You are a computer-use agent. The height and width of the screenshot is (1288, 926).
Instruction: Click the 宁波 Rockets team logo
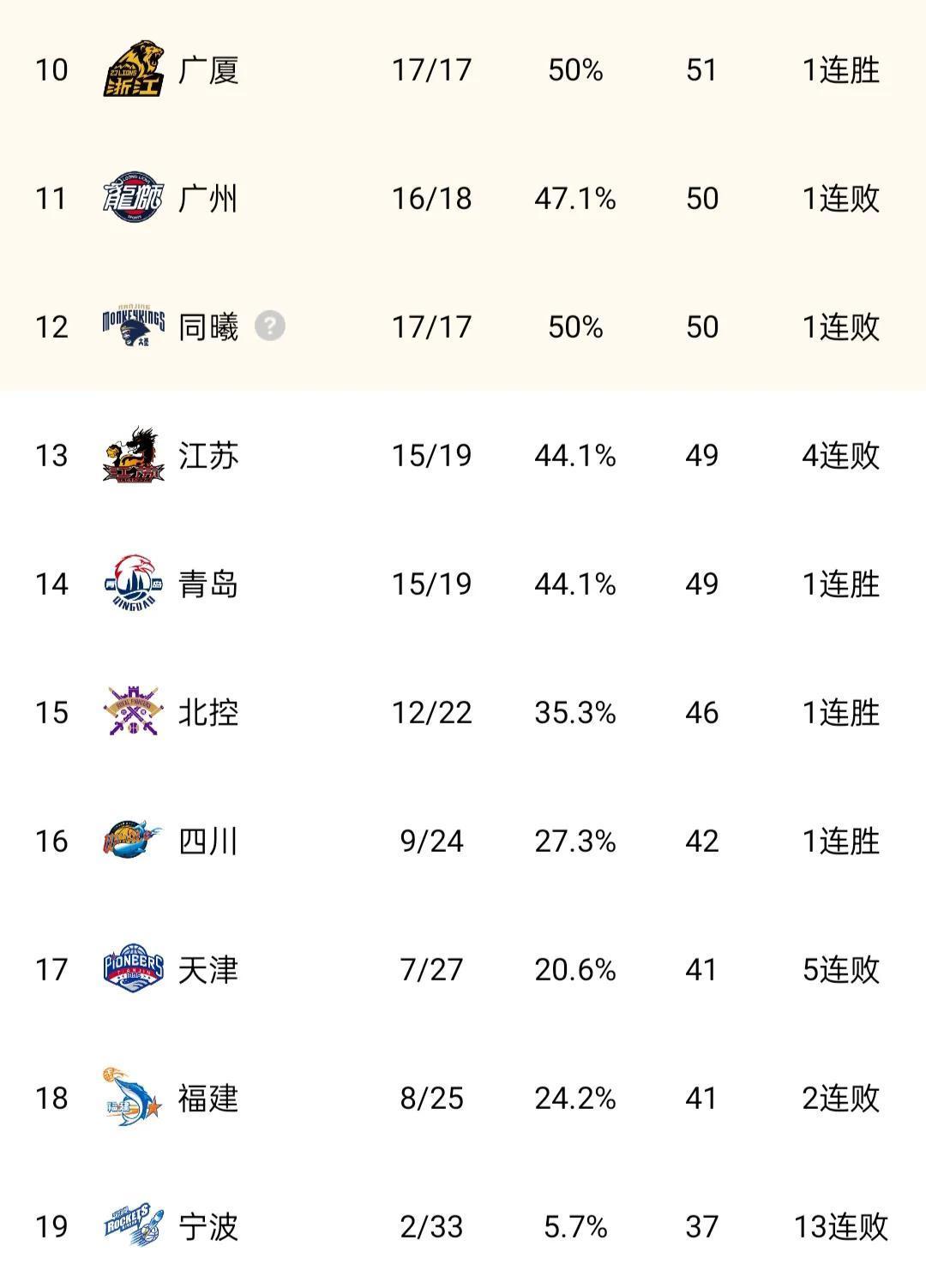133,1226
